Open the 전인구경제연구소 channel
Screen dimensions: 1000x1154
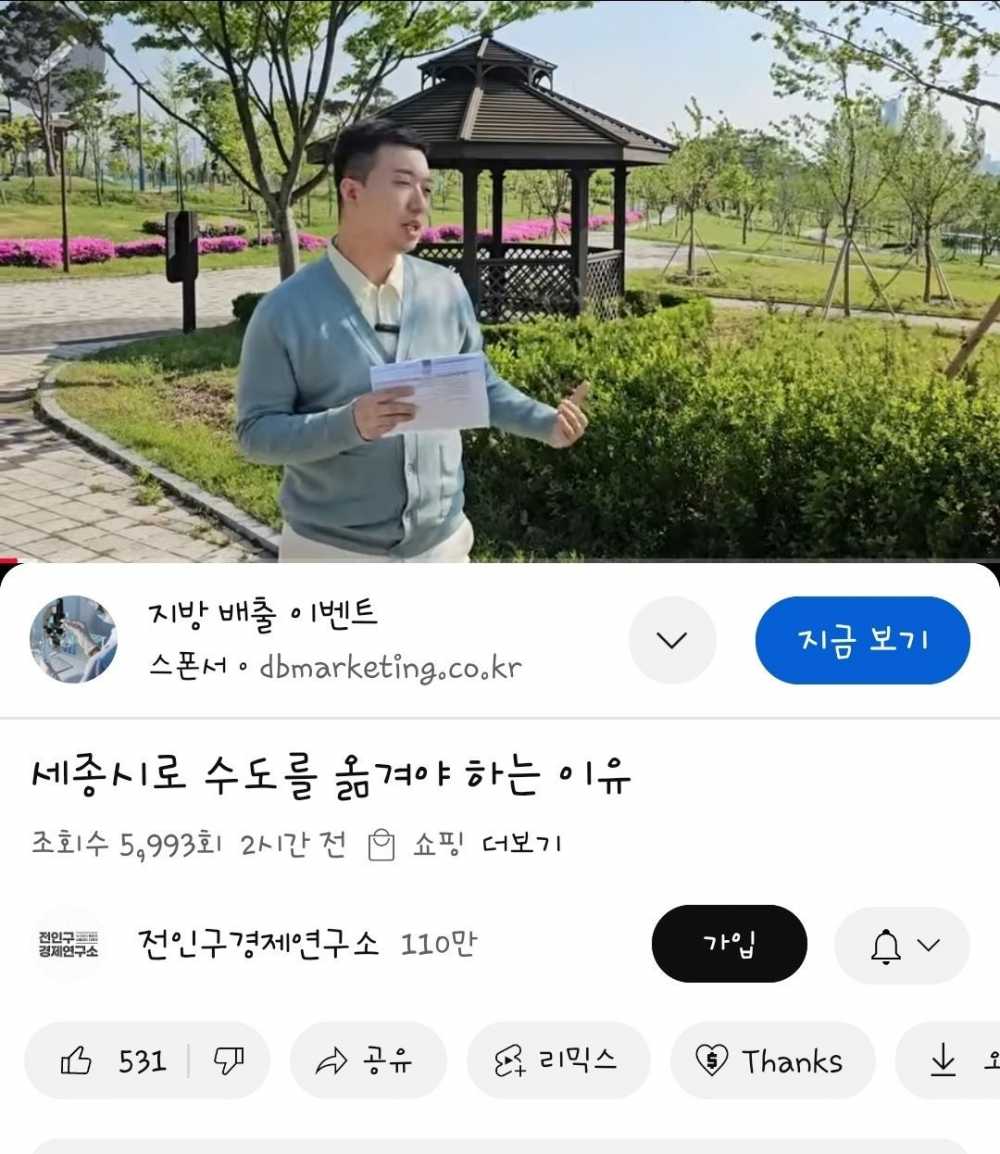coord(257,944)
